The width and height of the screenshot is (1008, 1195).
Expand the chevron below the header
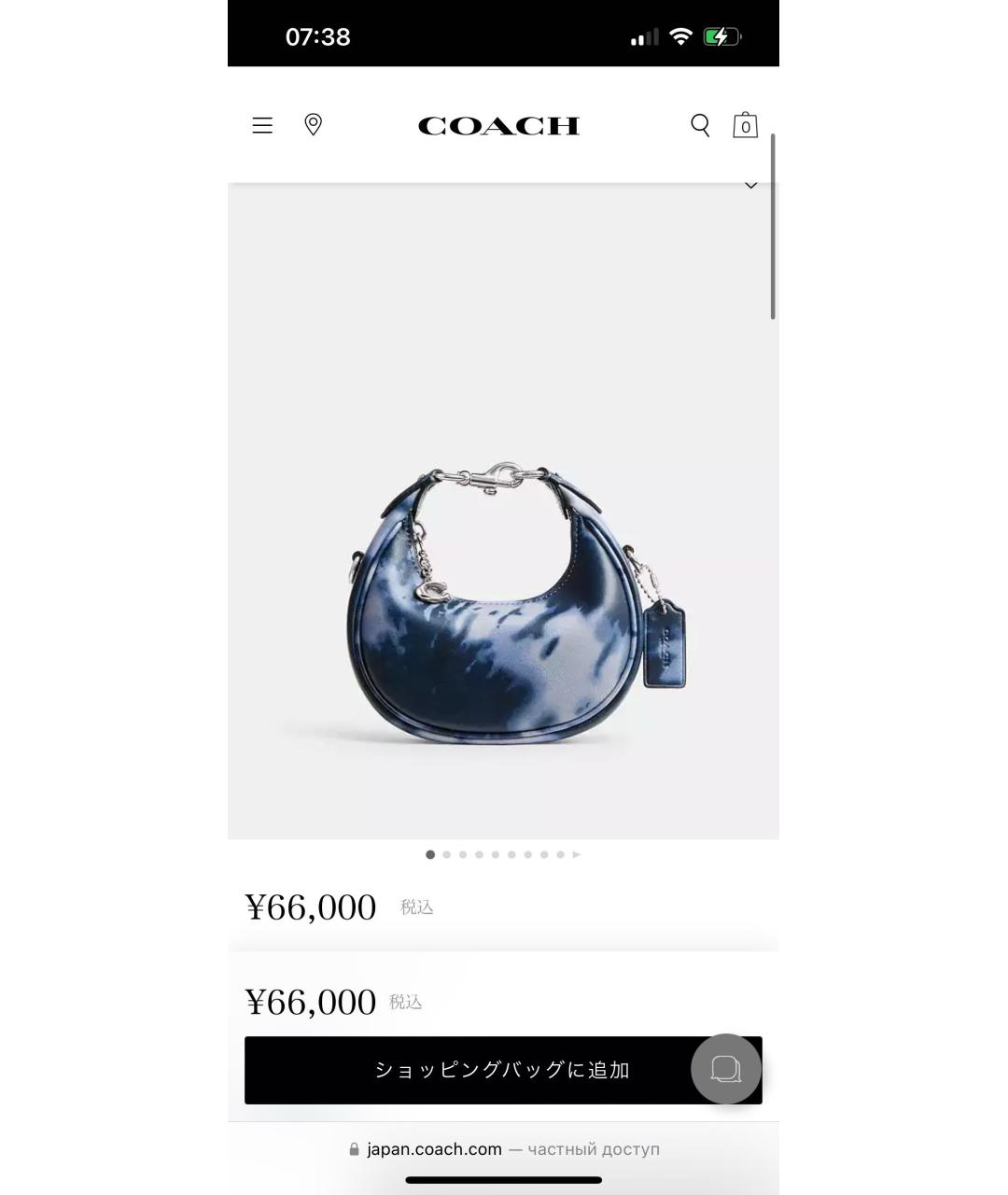coord(750,186)
